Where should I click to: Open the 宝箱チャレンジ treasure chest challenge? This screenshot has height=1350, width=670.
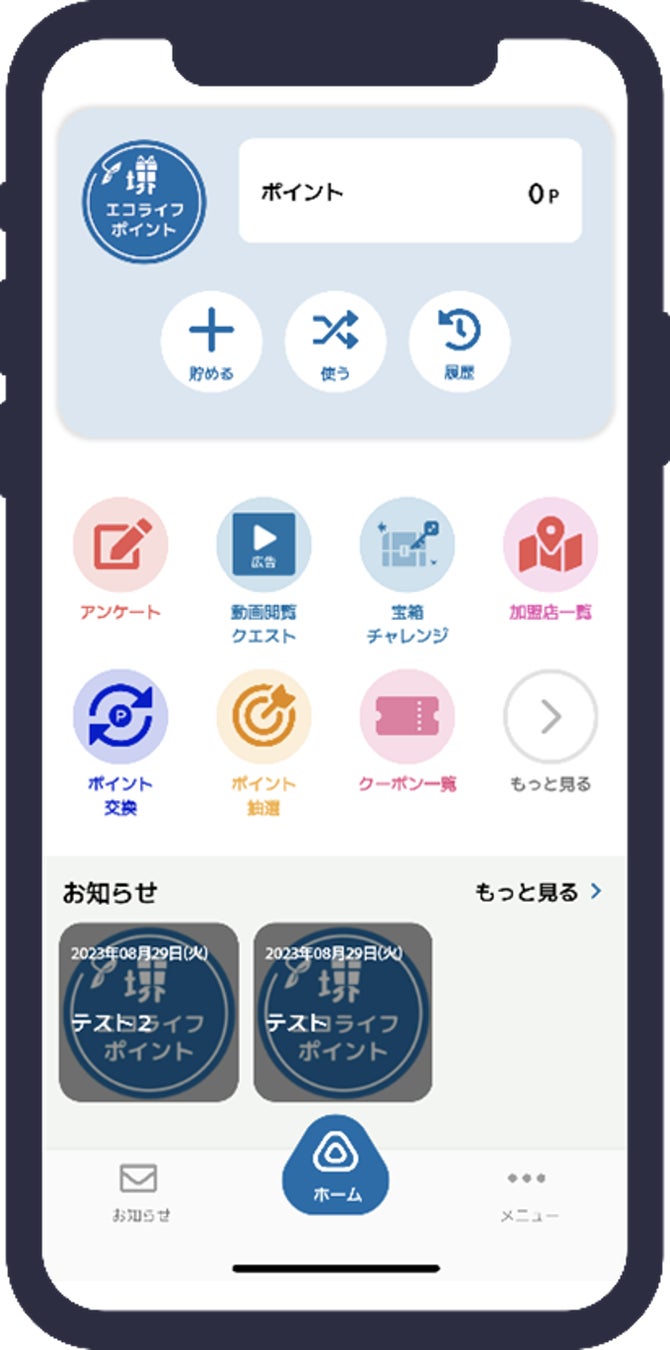(407, 545)
